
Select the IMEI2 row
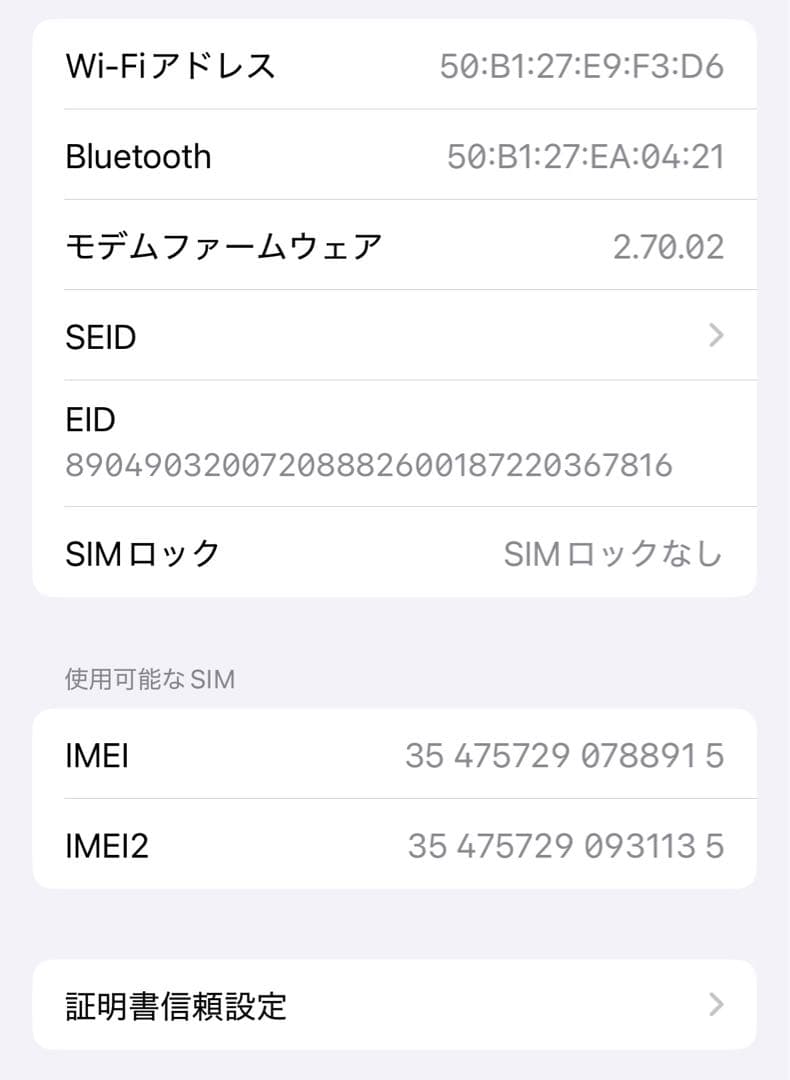395,845
